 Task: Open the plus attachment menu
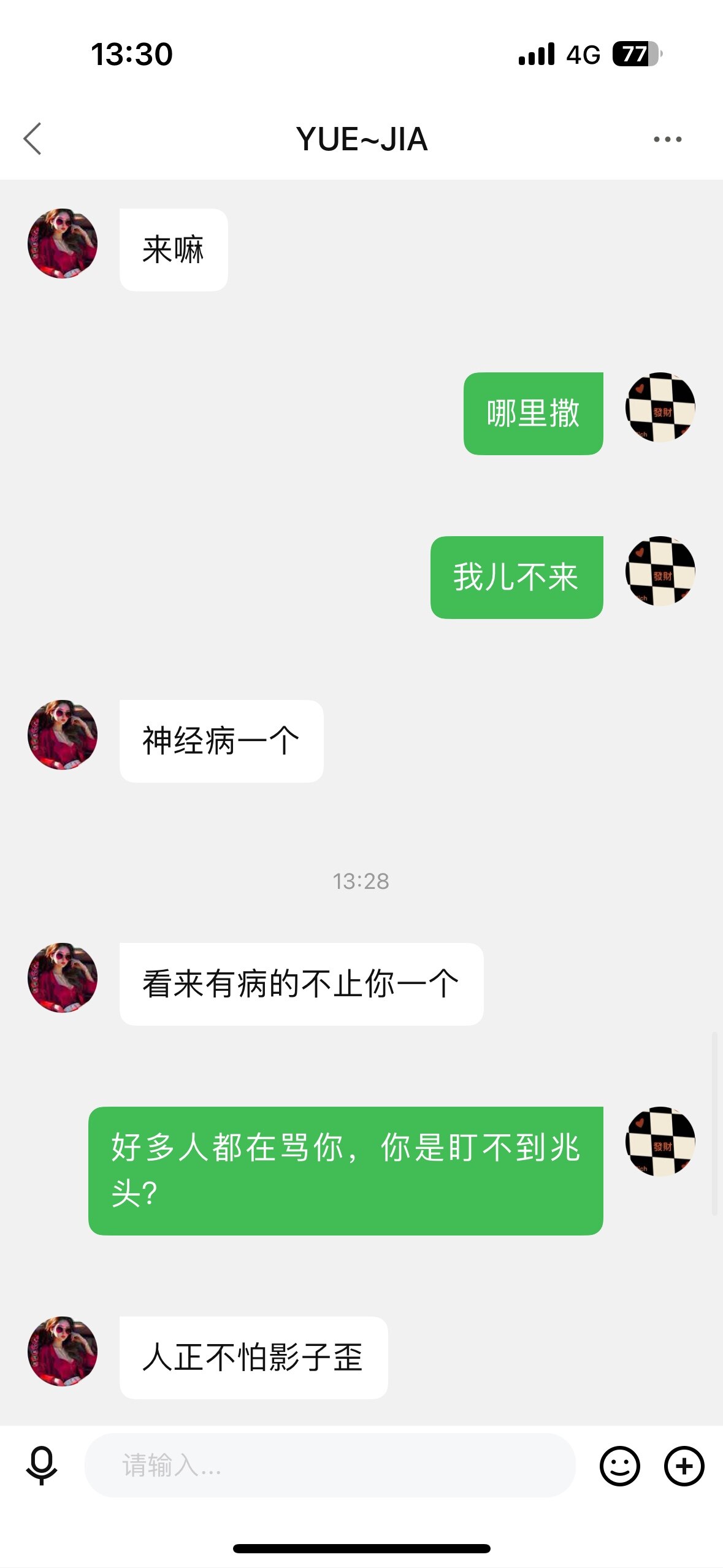point(684,1466)
